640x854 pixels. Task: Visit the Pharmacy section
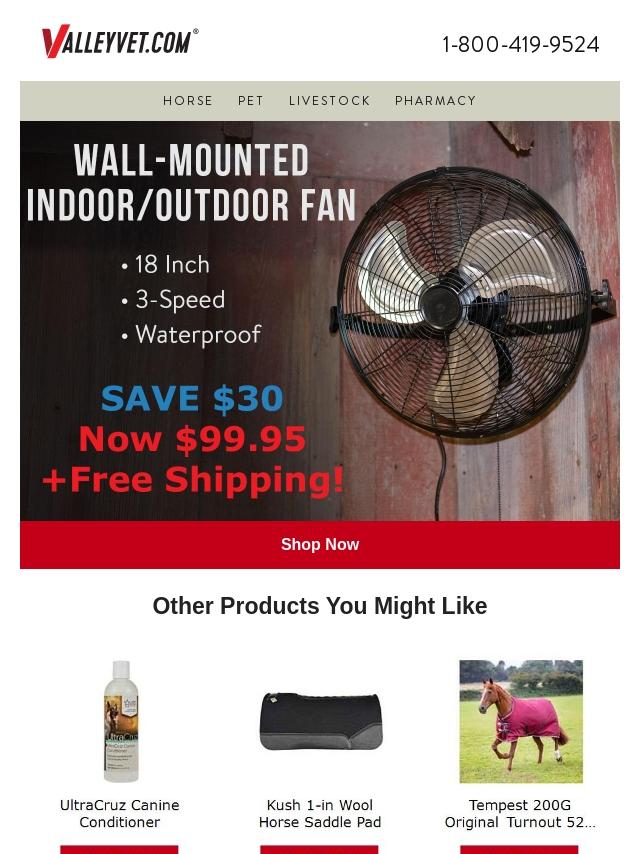click(435, 101)
